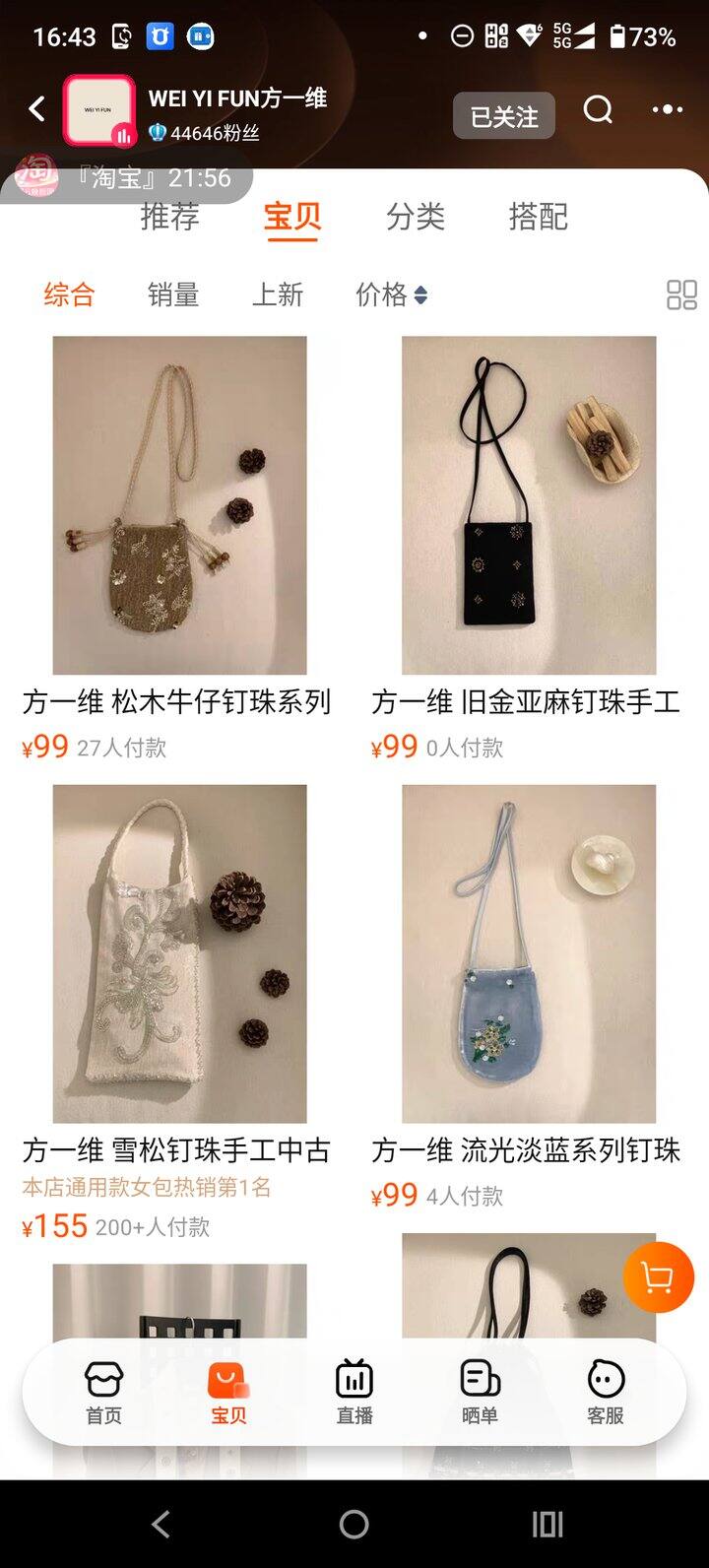Open the 流光淡蓝系列钉珠 bag product
This screenshot has width=709, height=1568.
[x=529, y=953]
